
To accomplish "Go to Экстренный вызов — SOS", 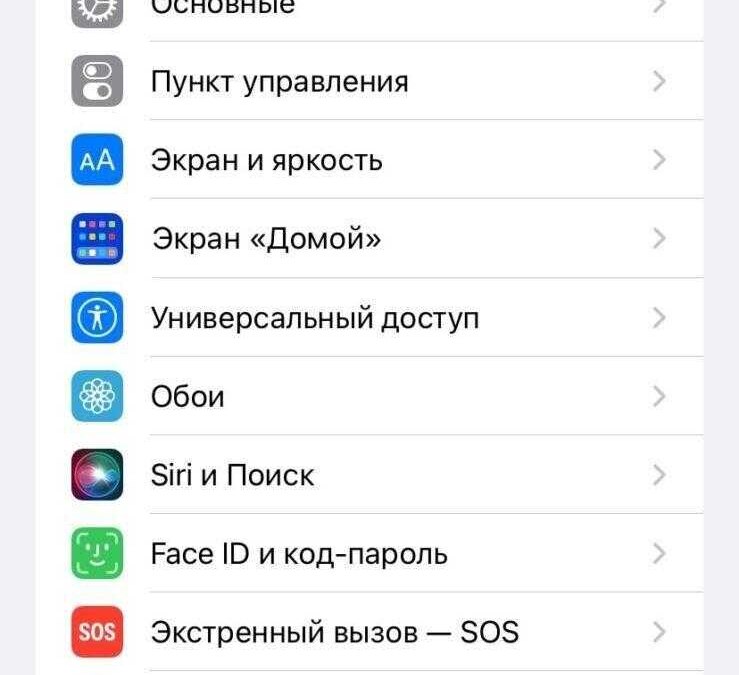I will tap(334, 632).
